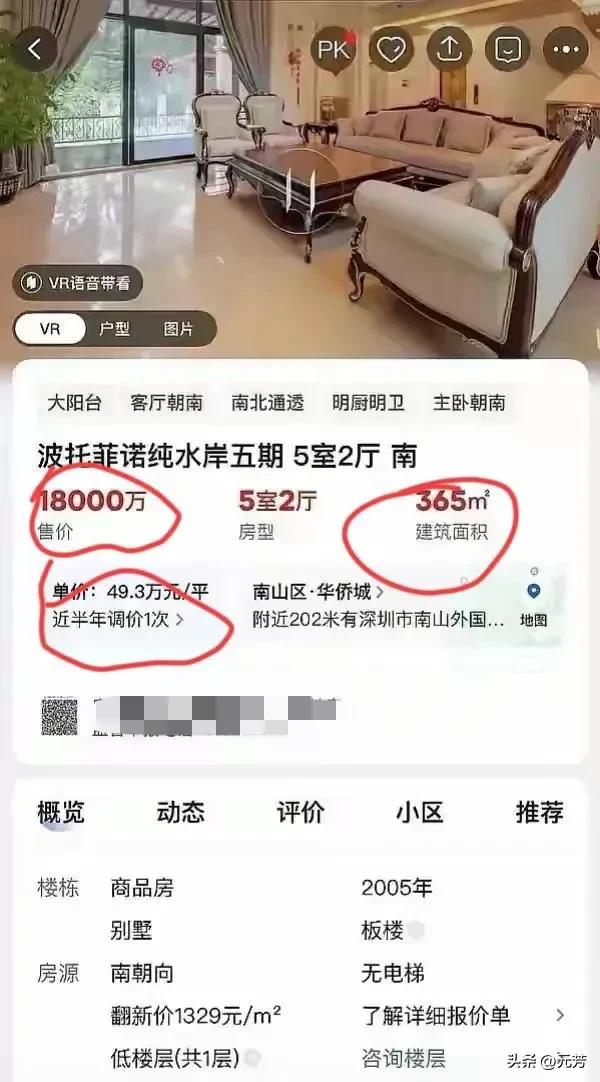Open the 地图 map view

(533, 606)
